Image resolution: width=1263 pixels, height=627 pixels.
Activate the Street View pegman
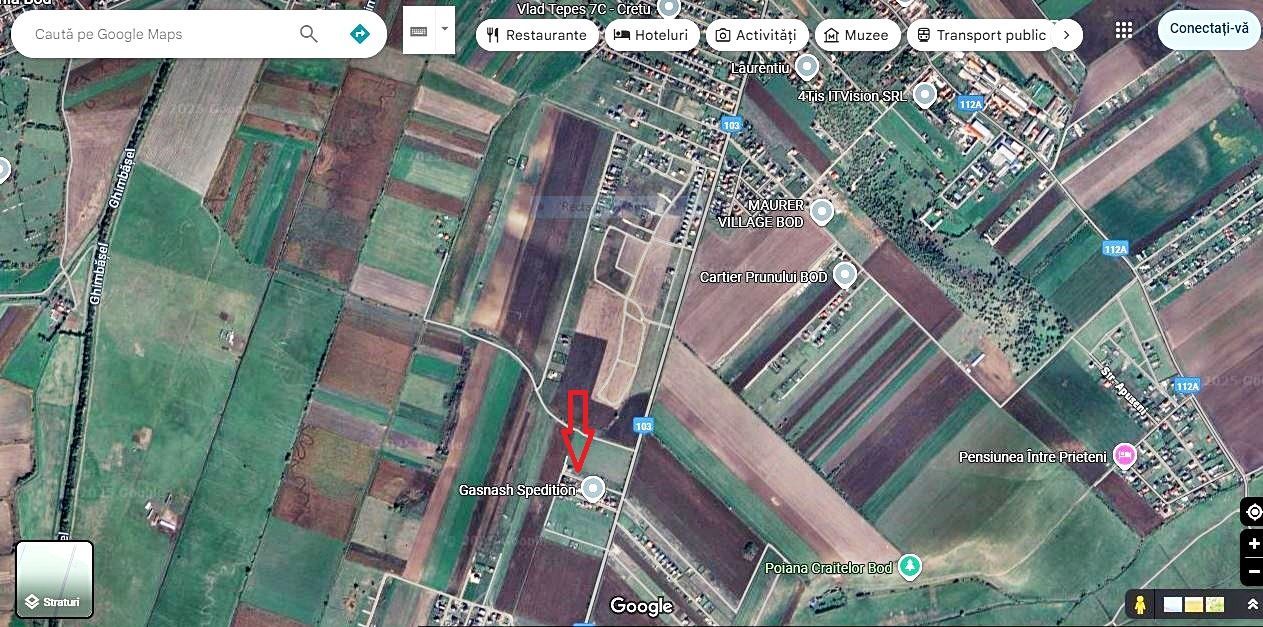1138,604
